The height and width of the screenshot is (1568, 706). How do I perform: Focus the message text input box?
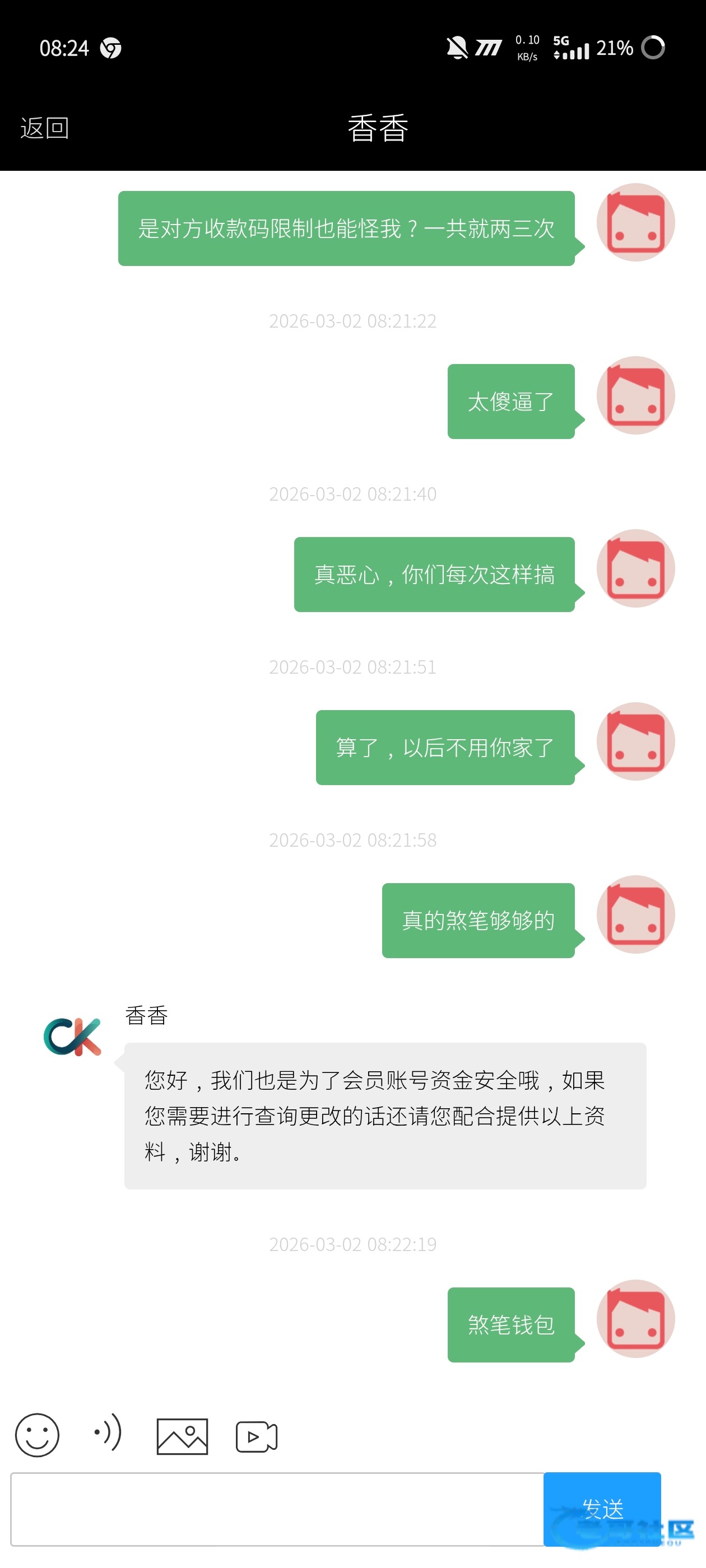277,1509
